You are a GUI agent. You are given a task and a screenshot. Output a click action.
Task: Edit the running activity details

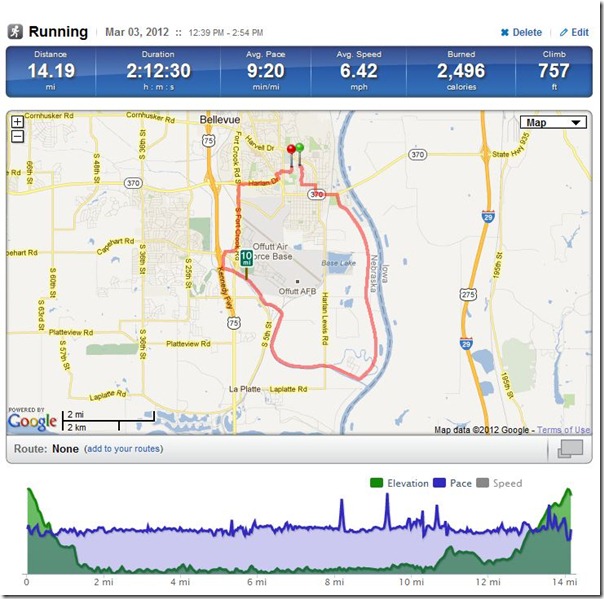(x=574, y=32)
